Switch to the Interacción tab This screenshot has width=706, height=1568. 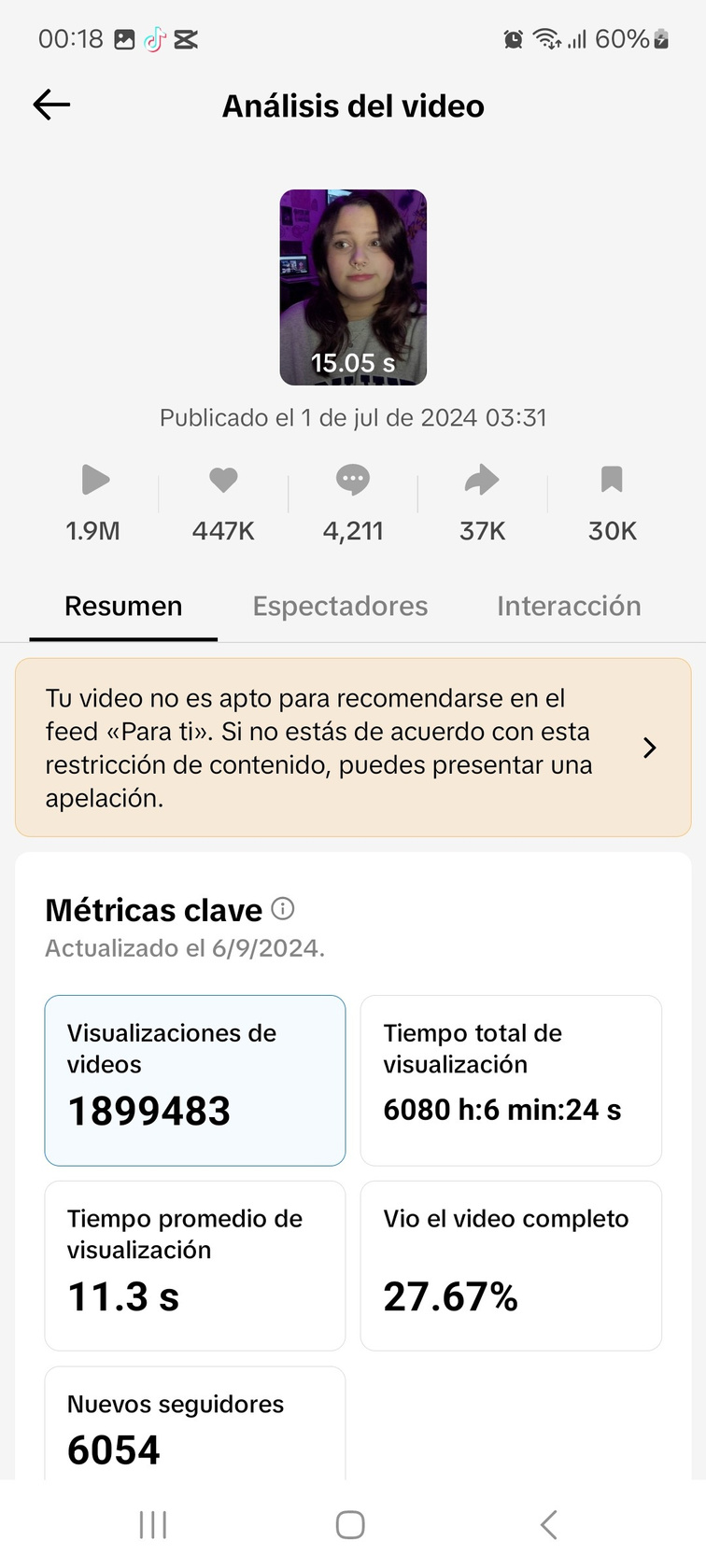[569, 607]
